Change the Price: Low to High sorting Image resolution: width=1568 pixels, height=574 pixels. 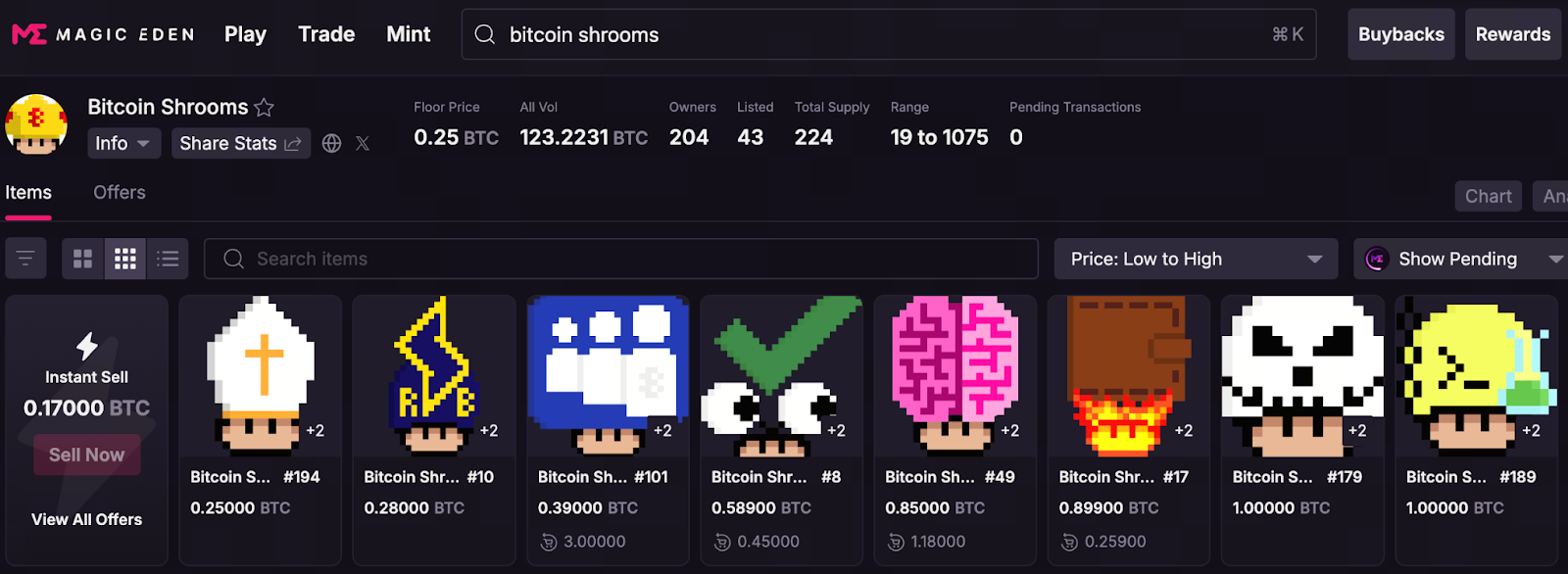[1196, 259]
